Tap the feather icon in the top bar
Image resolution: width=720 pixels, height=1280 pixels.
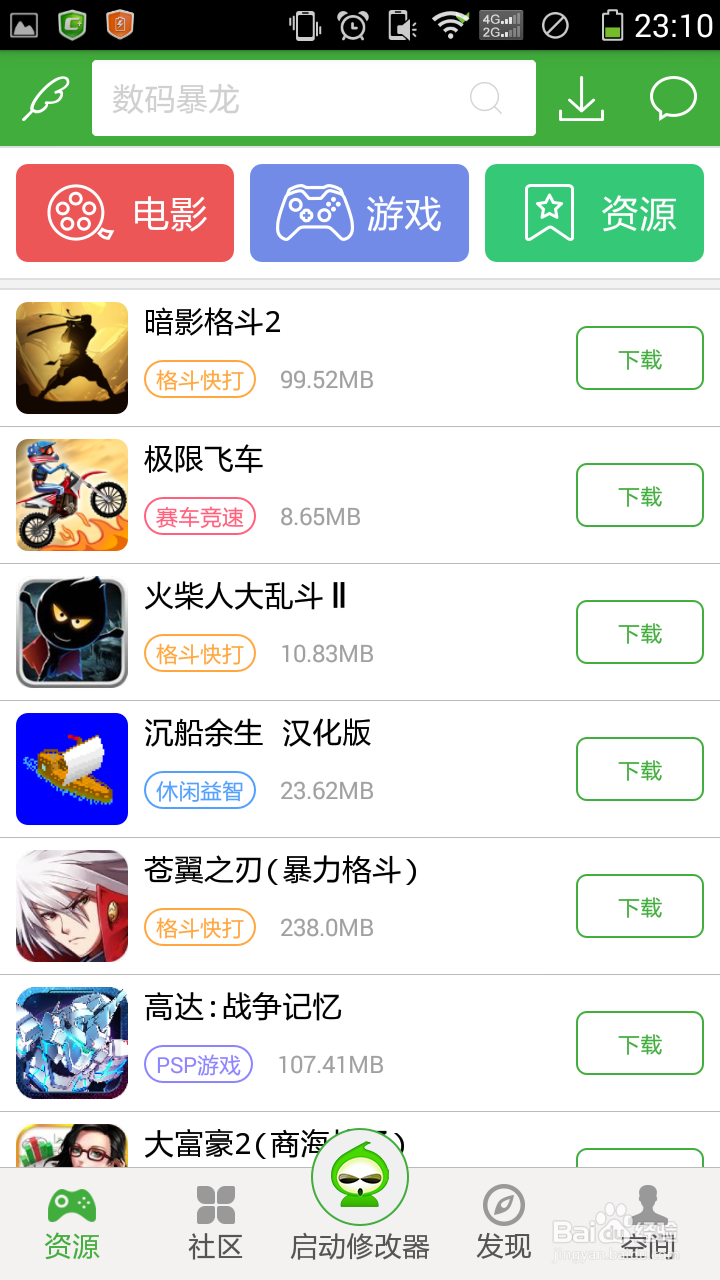[46, 98]
